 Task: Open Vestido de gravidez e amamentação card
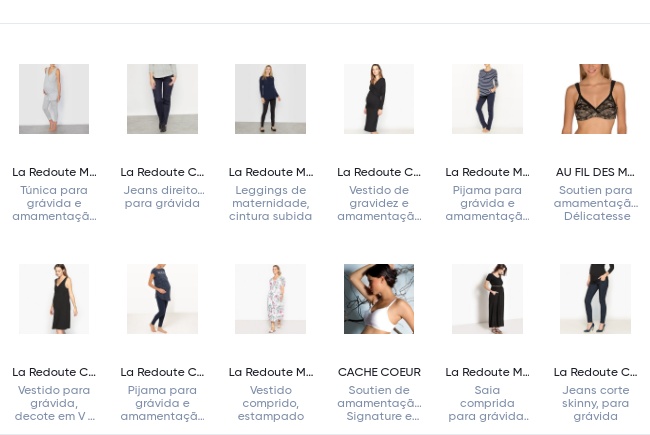click(379, 99)
